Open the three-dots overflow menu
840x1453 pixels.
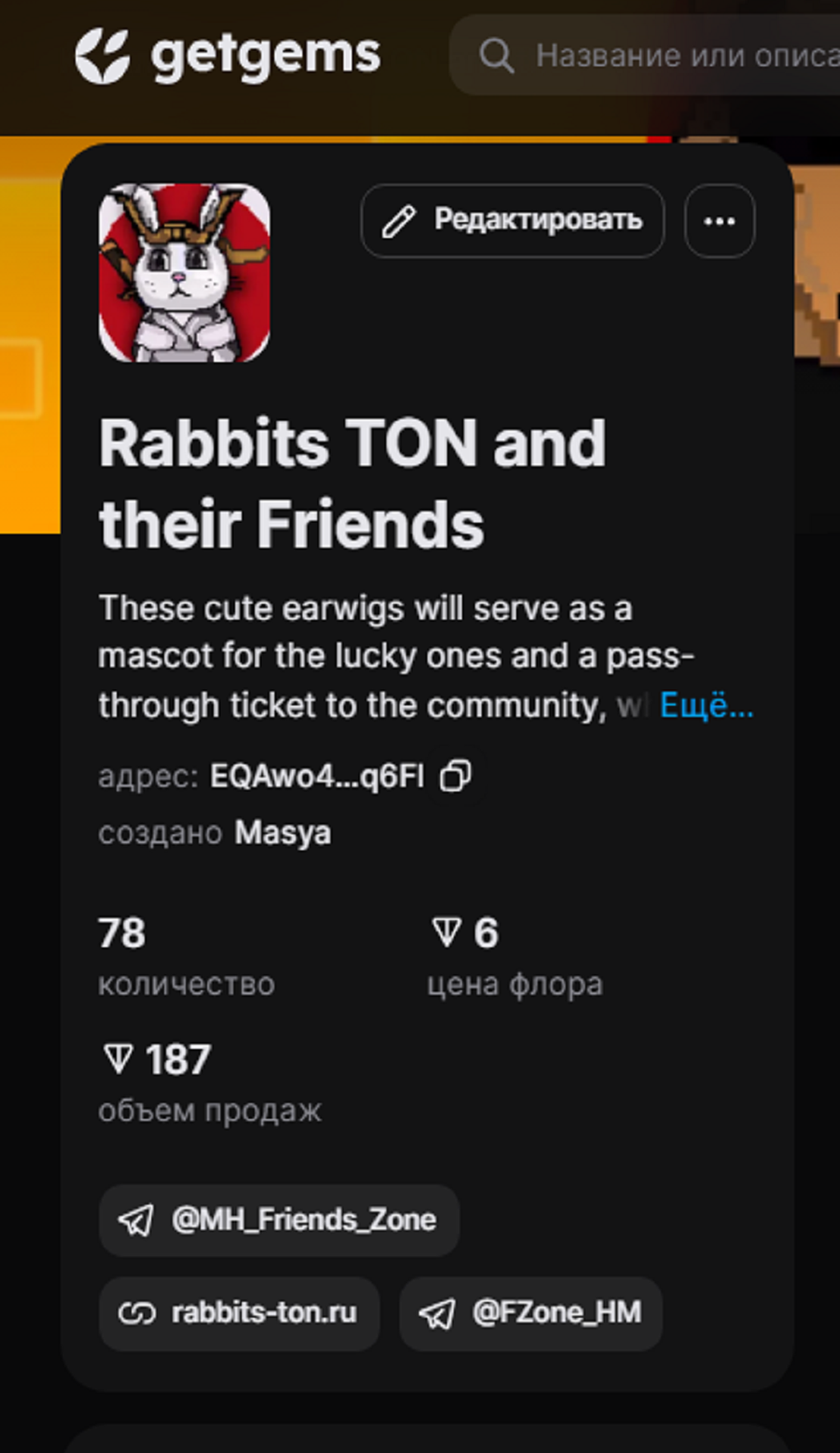click(719, 221)
